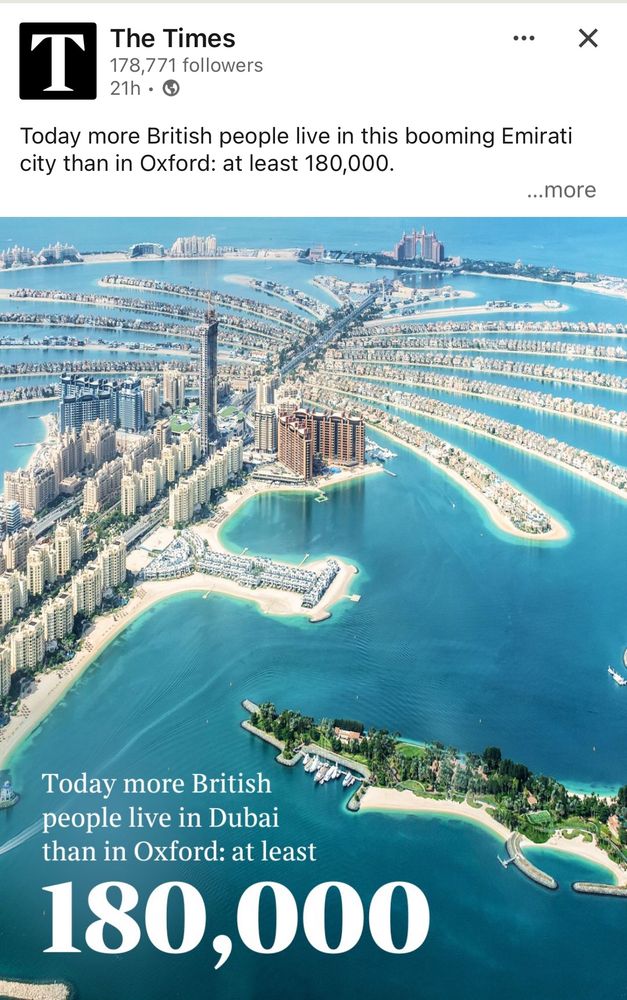The image size is (627, 1000).
Task: Visit The Times page via its name
Action: coord(172,39)
